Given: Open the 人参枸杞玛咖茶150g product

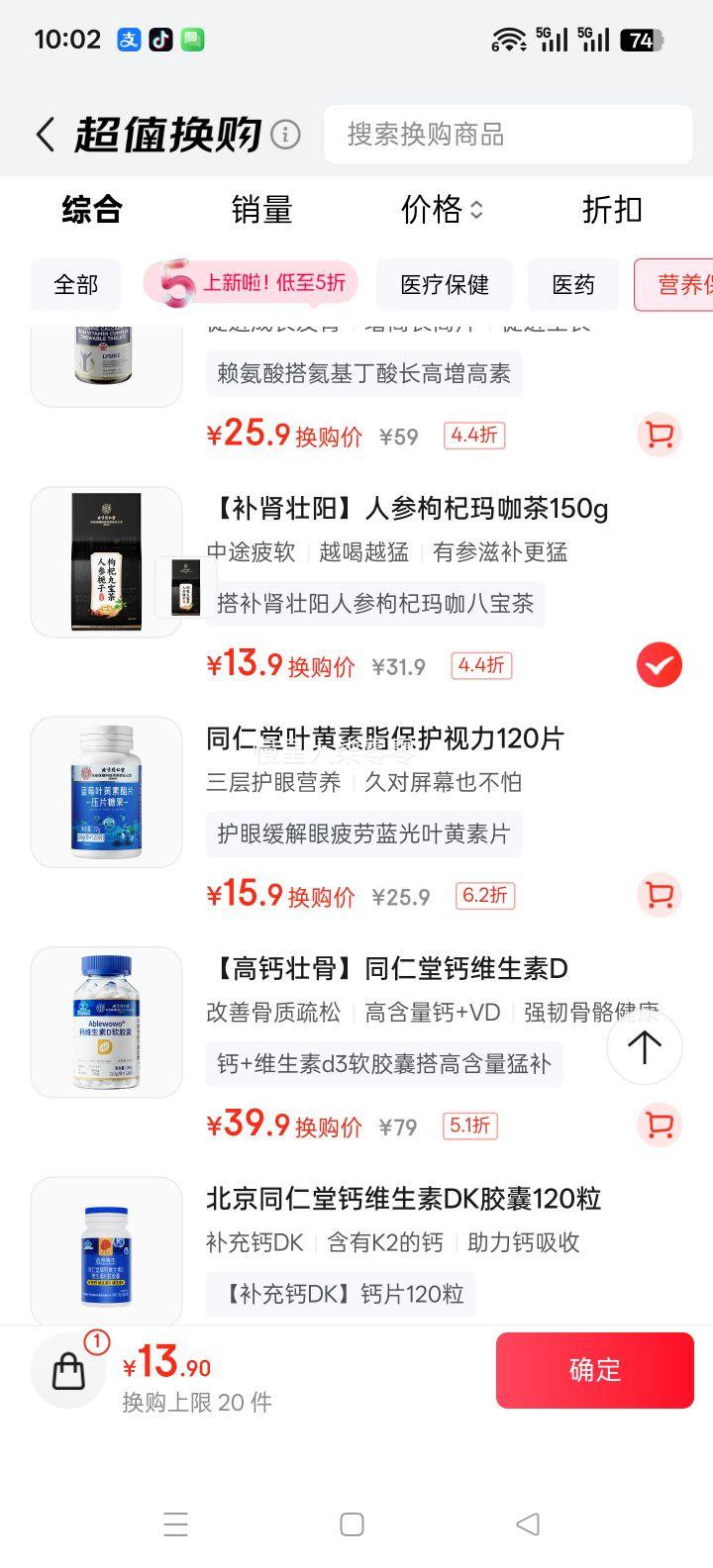Looking at the screenshot, I should tap(407, 509).
